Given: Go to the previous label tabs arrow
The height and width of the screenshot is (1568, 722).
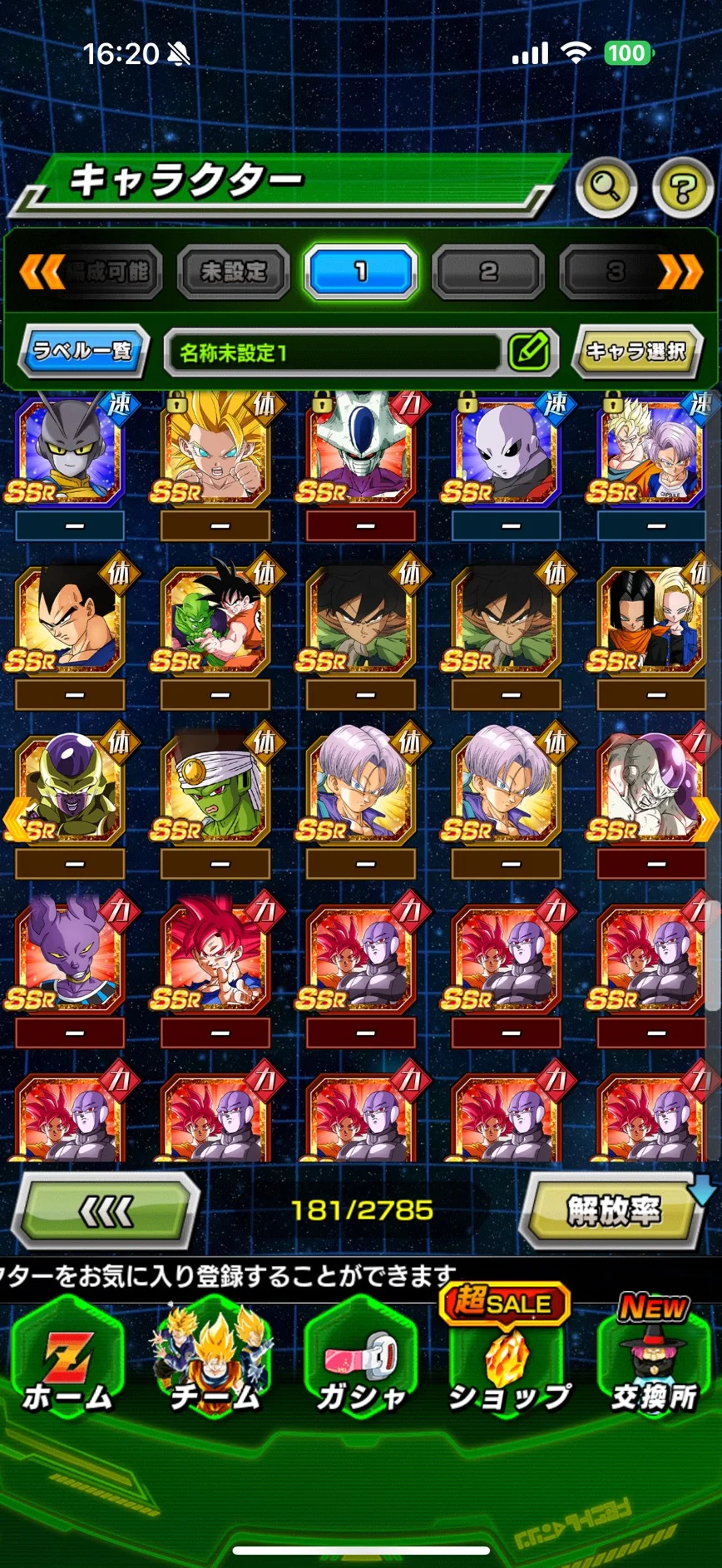Looking at the screenshot, I should tap(40, 272).
